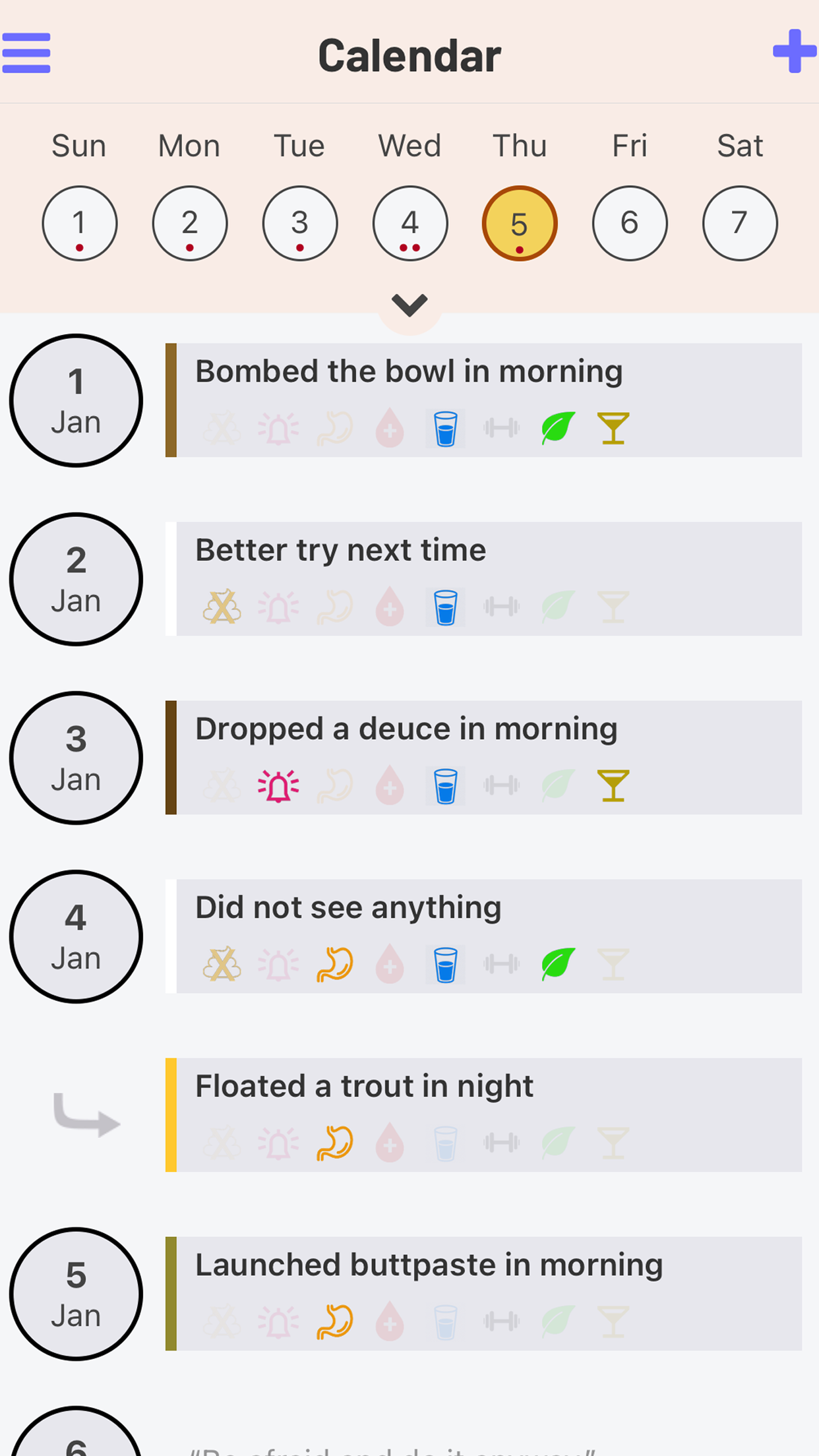Select Wednesday 4 in the week strip
This screenshot has width=819, height=1456.
[410, 224]
